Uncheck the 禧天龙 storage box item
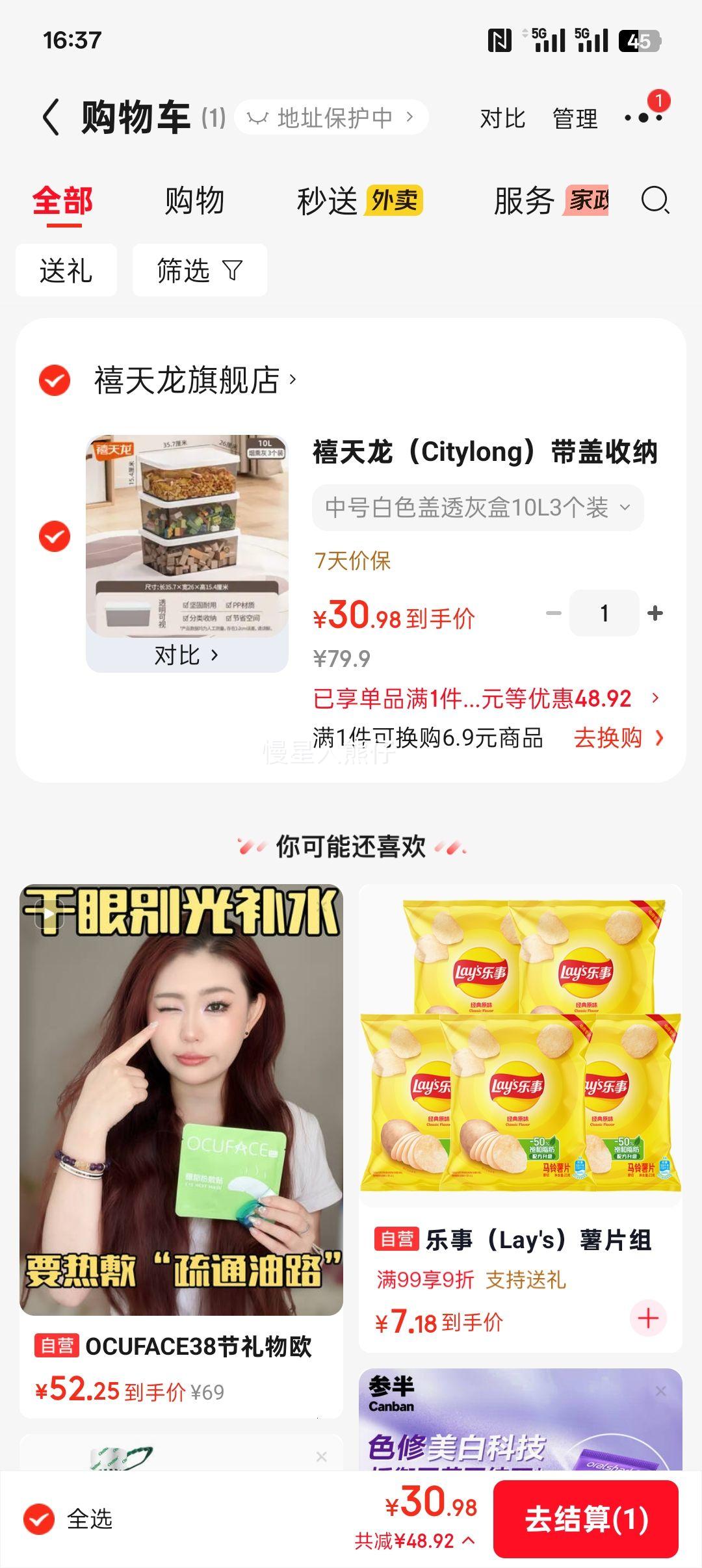 pyautogui.click(x=55, y=536)
